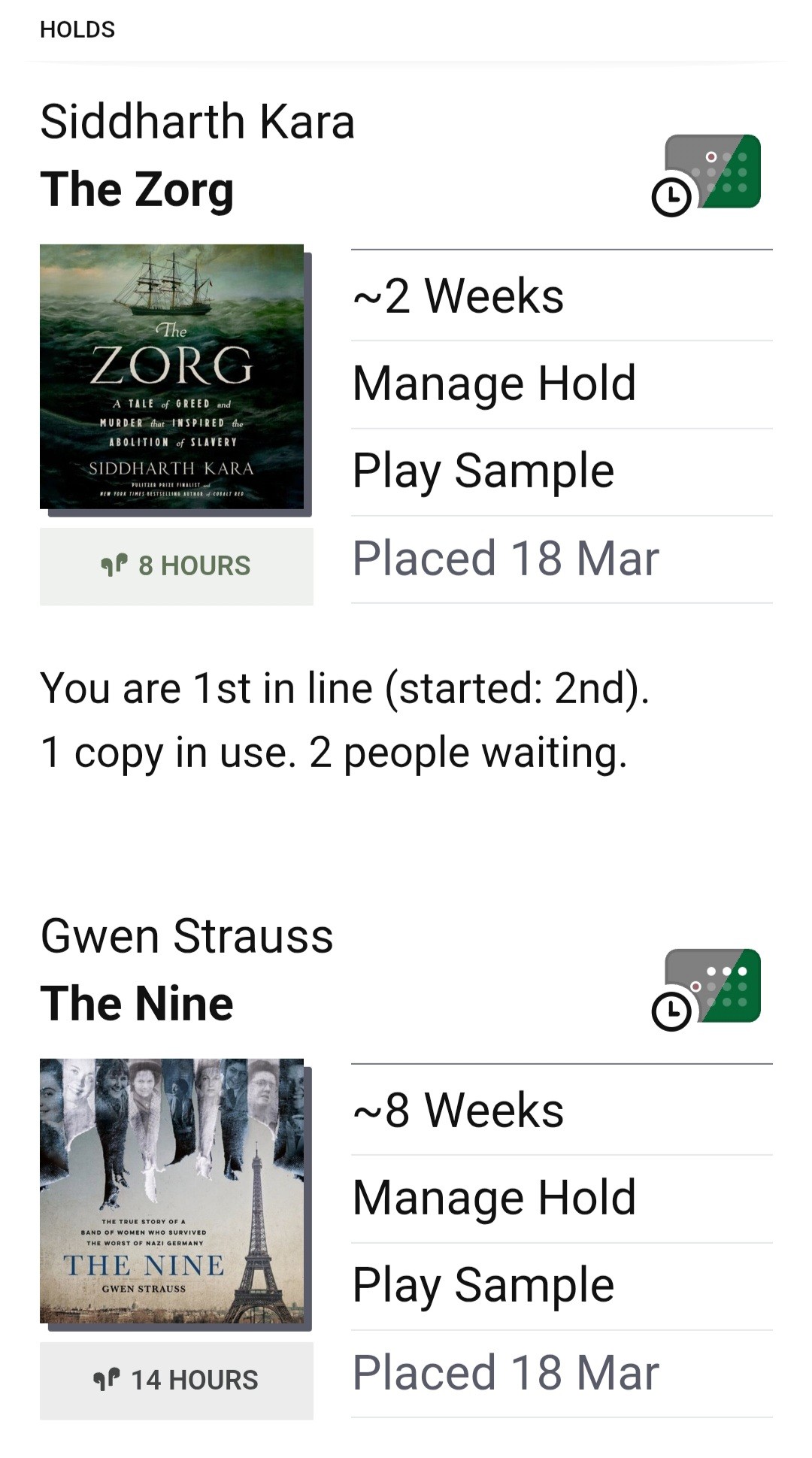Open the hold status icon for The Nine

pos(707,989)
